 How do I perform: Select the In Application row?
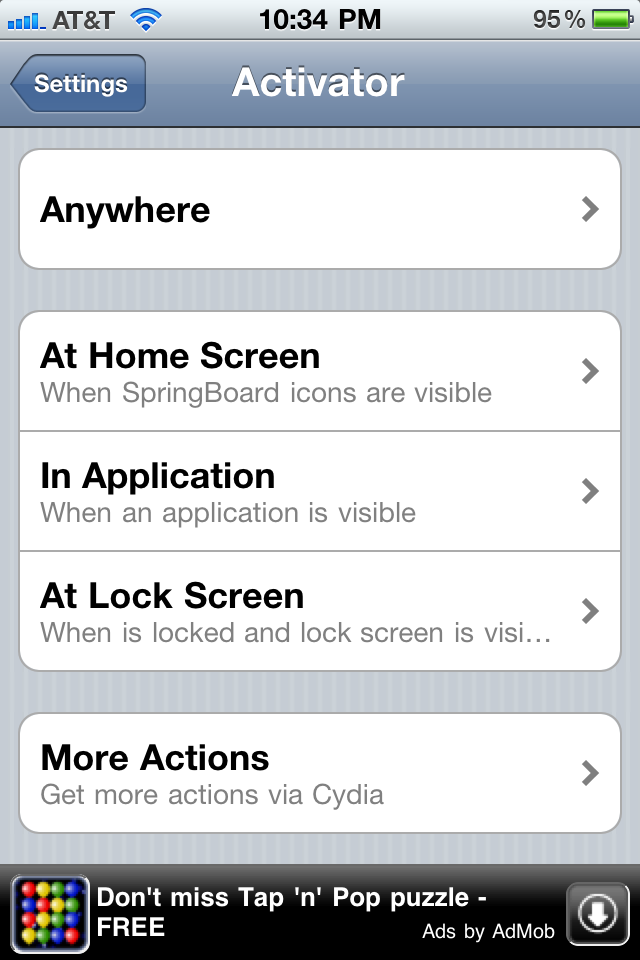[320, 491]
